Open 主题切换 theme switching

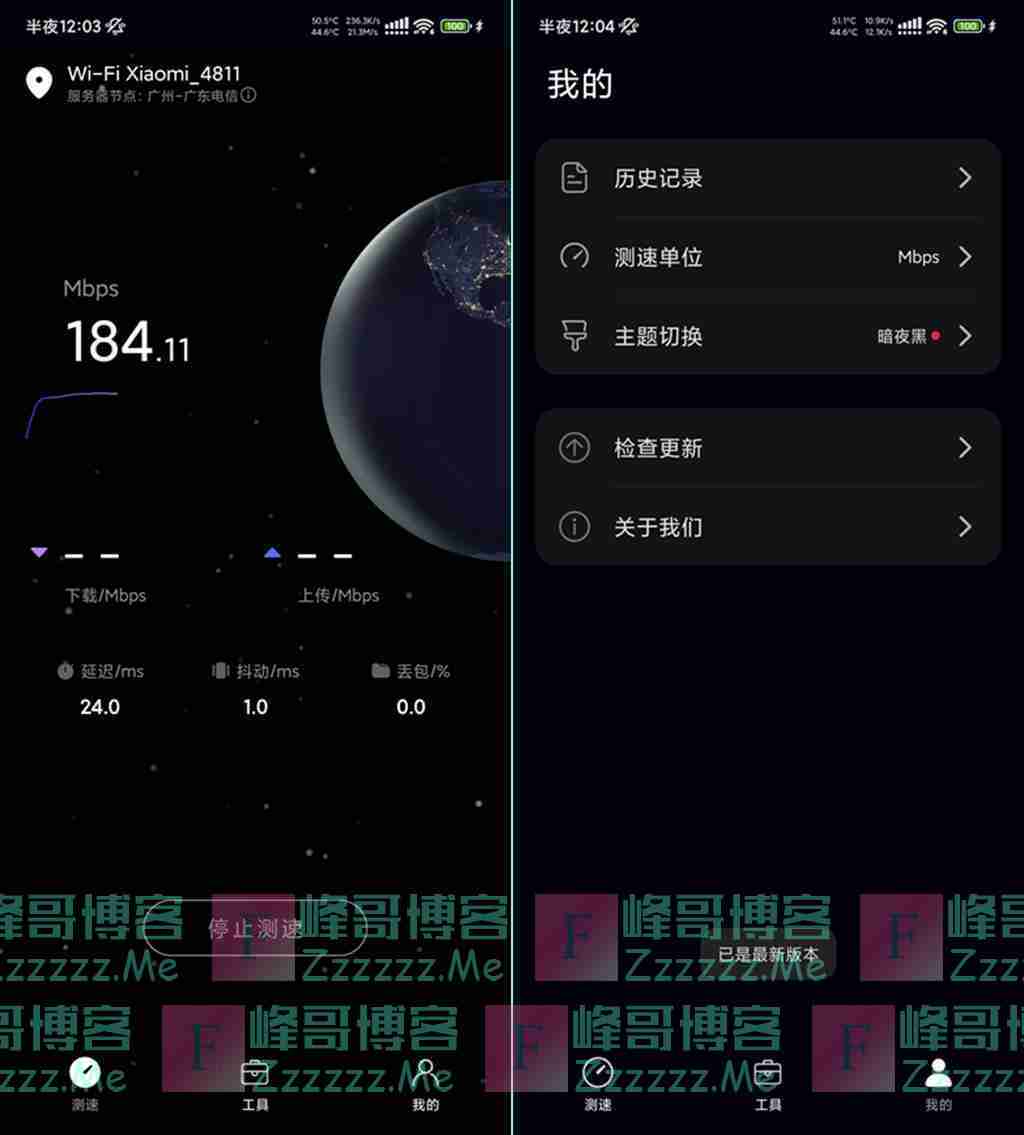tap(767, 336)
